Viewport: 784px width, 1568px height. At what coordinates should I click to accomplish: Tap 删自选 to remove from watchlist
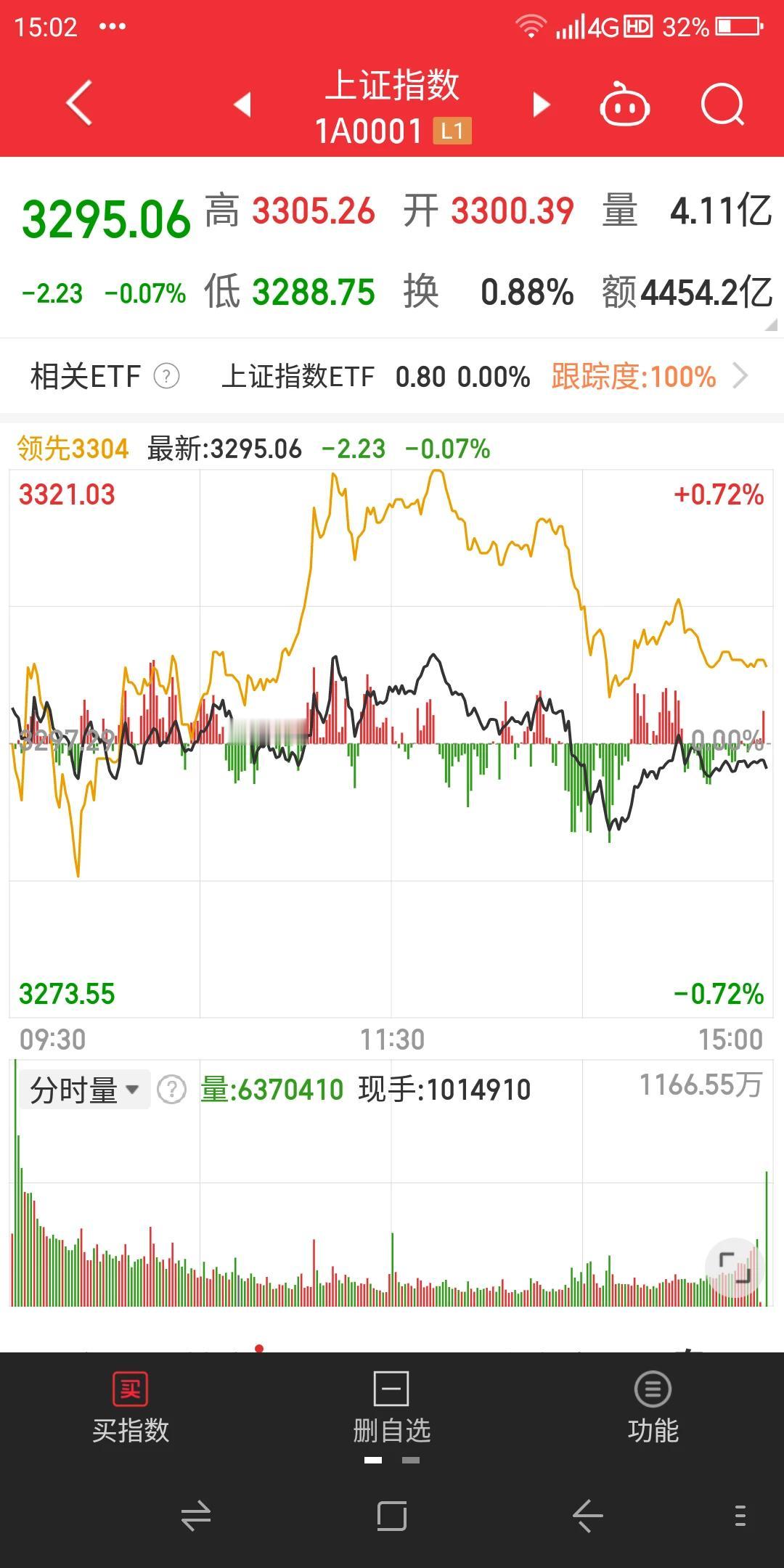click(x=392, y=1408)
